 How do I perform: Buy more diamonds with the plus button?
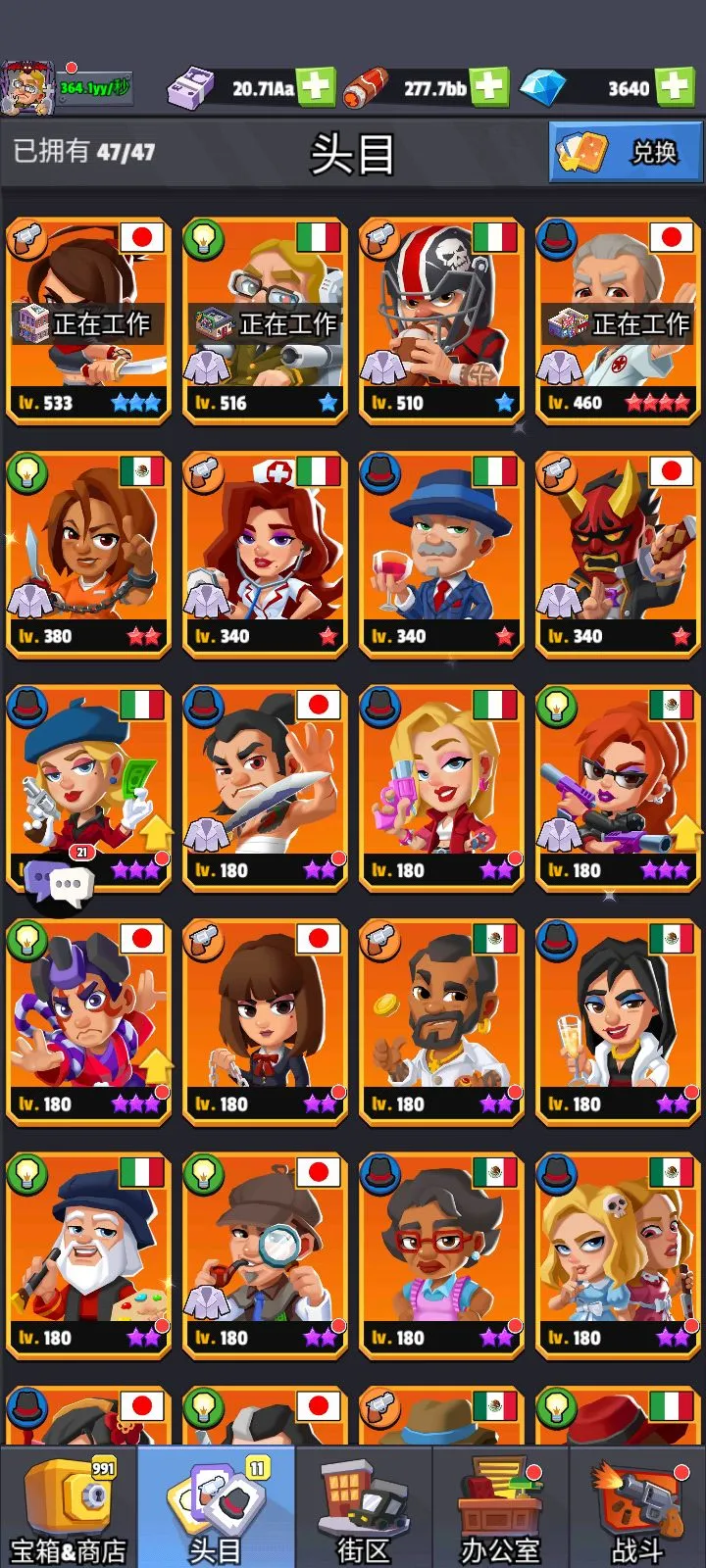click(674, 87)
